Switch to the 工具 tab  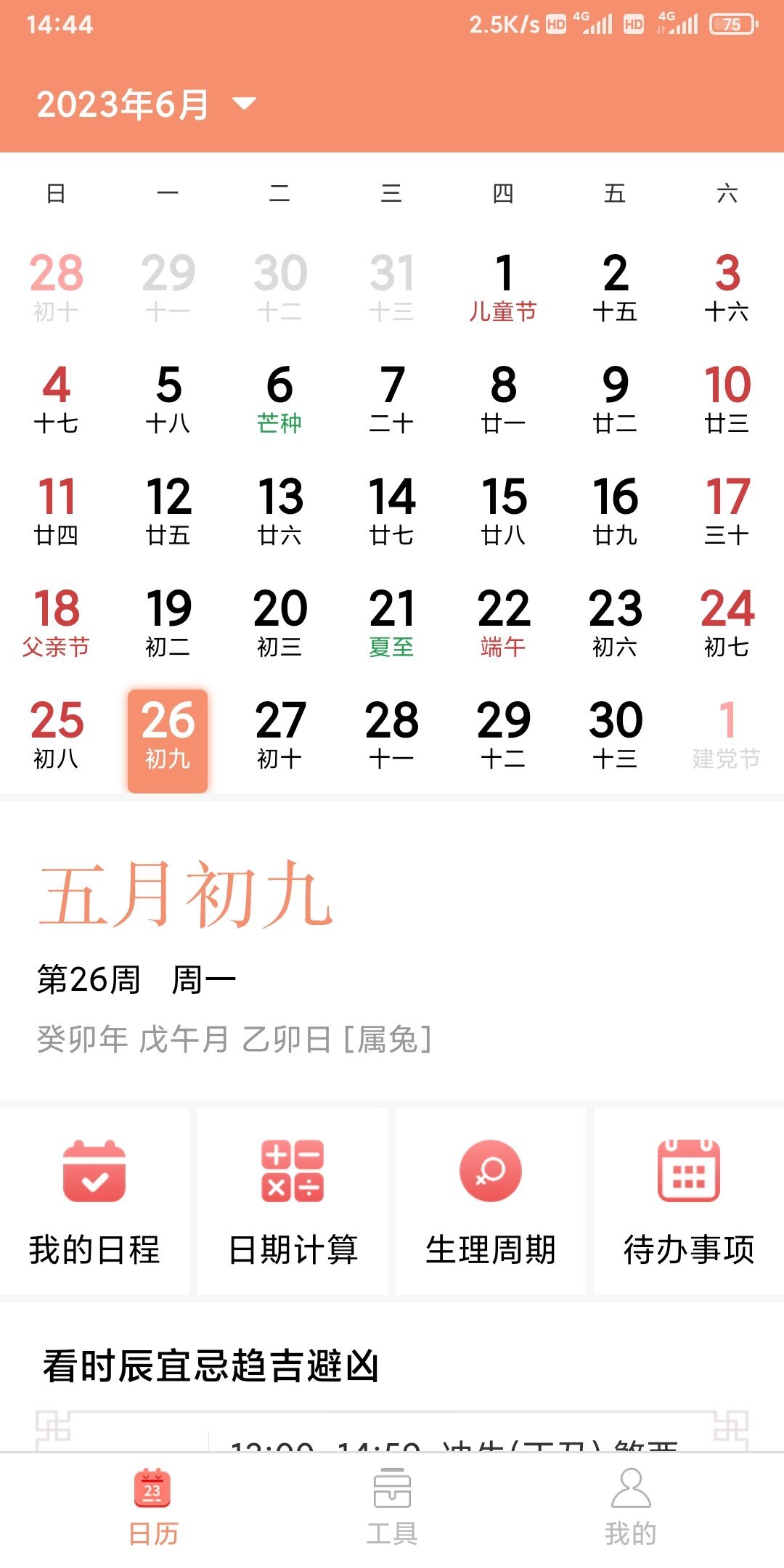[x=391, y=1514]
